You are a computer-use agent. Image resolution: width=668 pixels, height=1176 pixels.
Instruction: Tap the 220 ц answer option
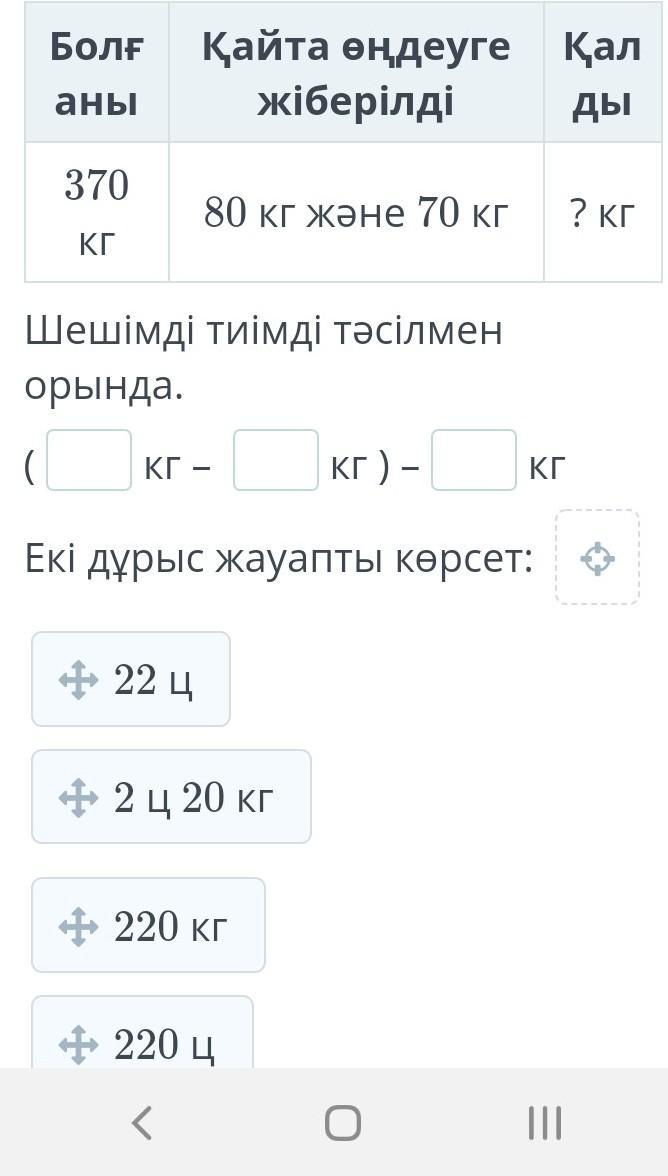point(142,1035)
